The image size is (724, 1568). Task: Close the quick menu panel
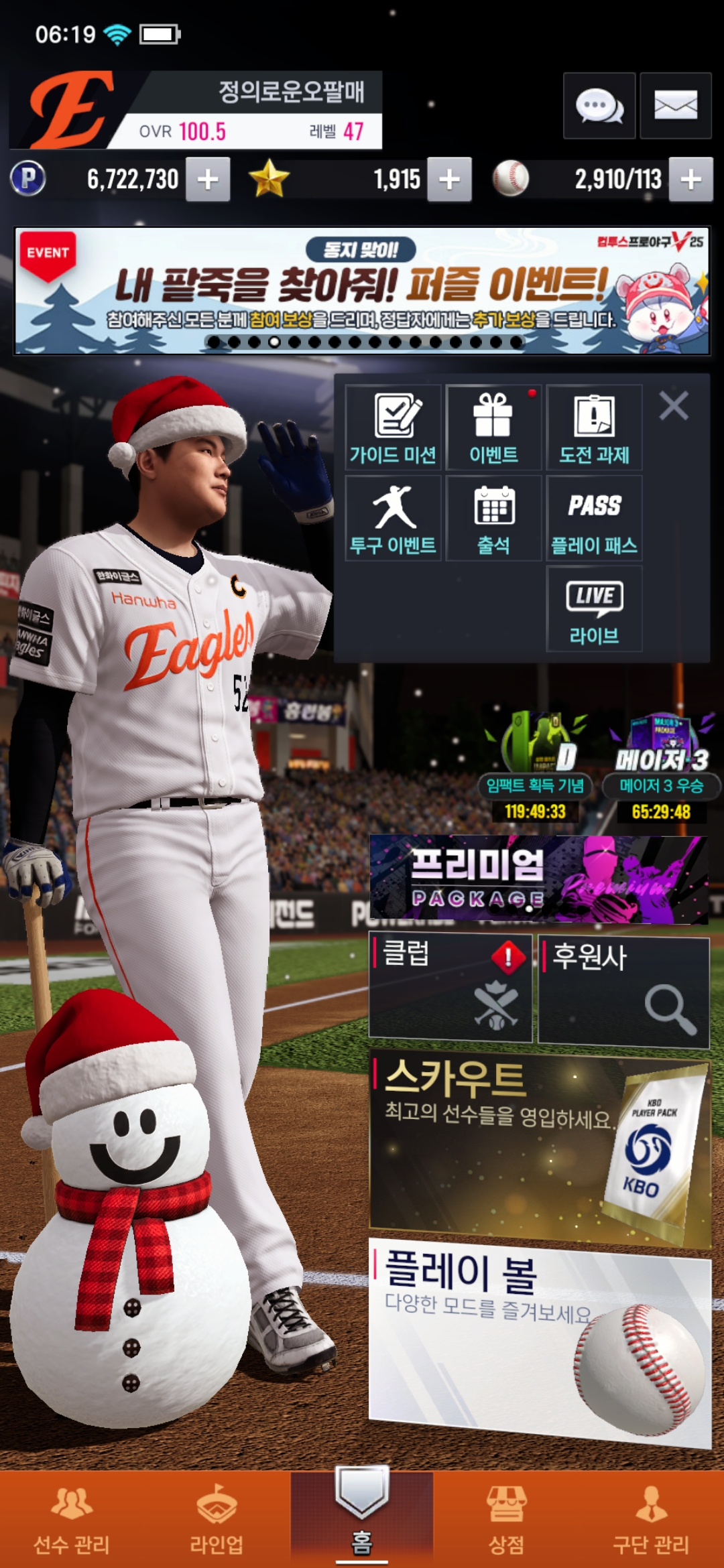pos(673,406)
